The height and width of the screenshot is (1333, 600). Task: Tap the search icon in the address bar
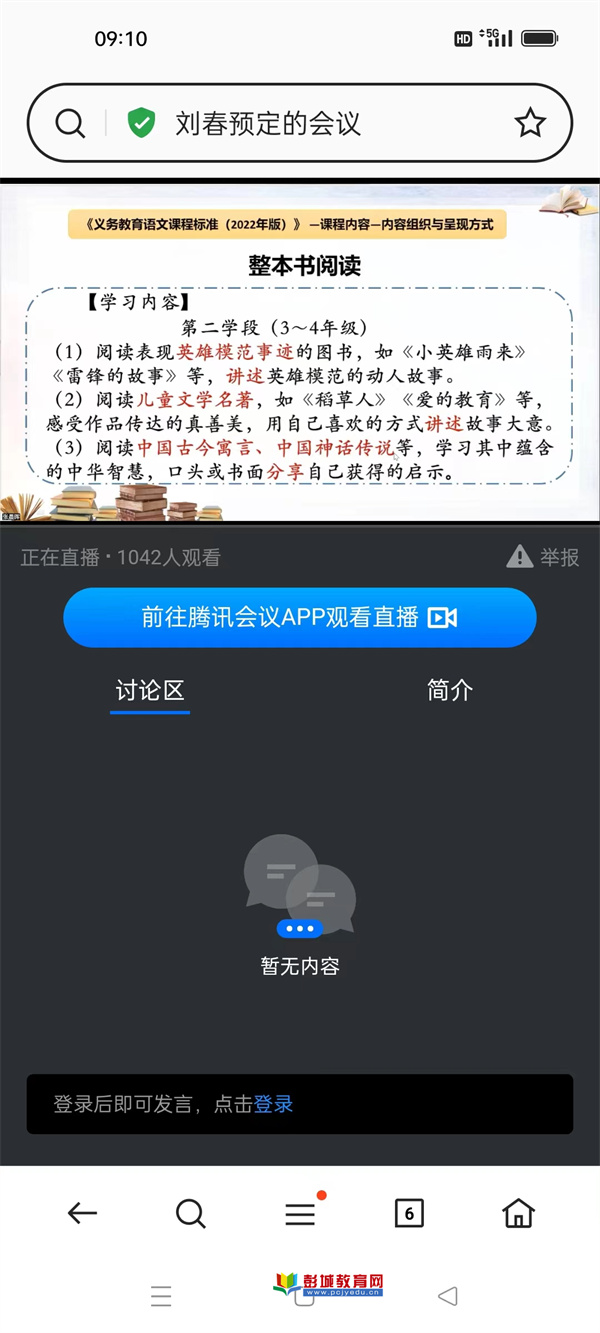click(70, 124)
